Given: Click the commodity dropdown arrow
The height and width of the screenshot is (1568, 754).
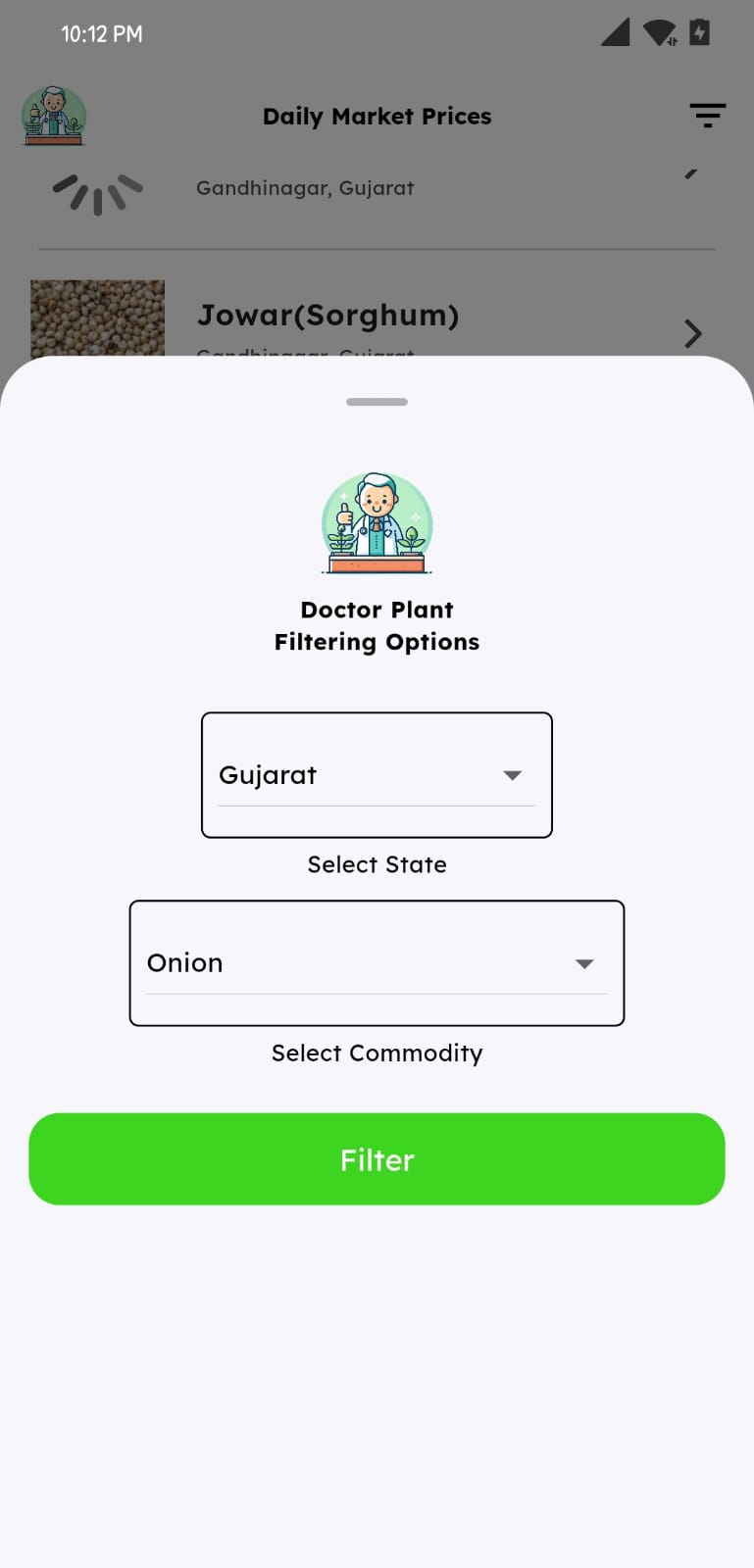Looking at the screenshot, I should click(583, 963).
